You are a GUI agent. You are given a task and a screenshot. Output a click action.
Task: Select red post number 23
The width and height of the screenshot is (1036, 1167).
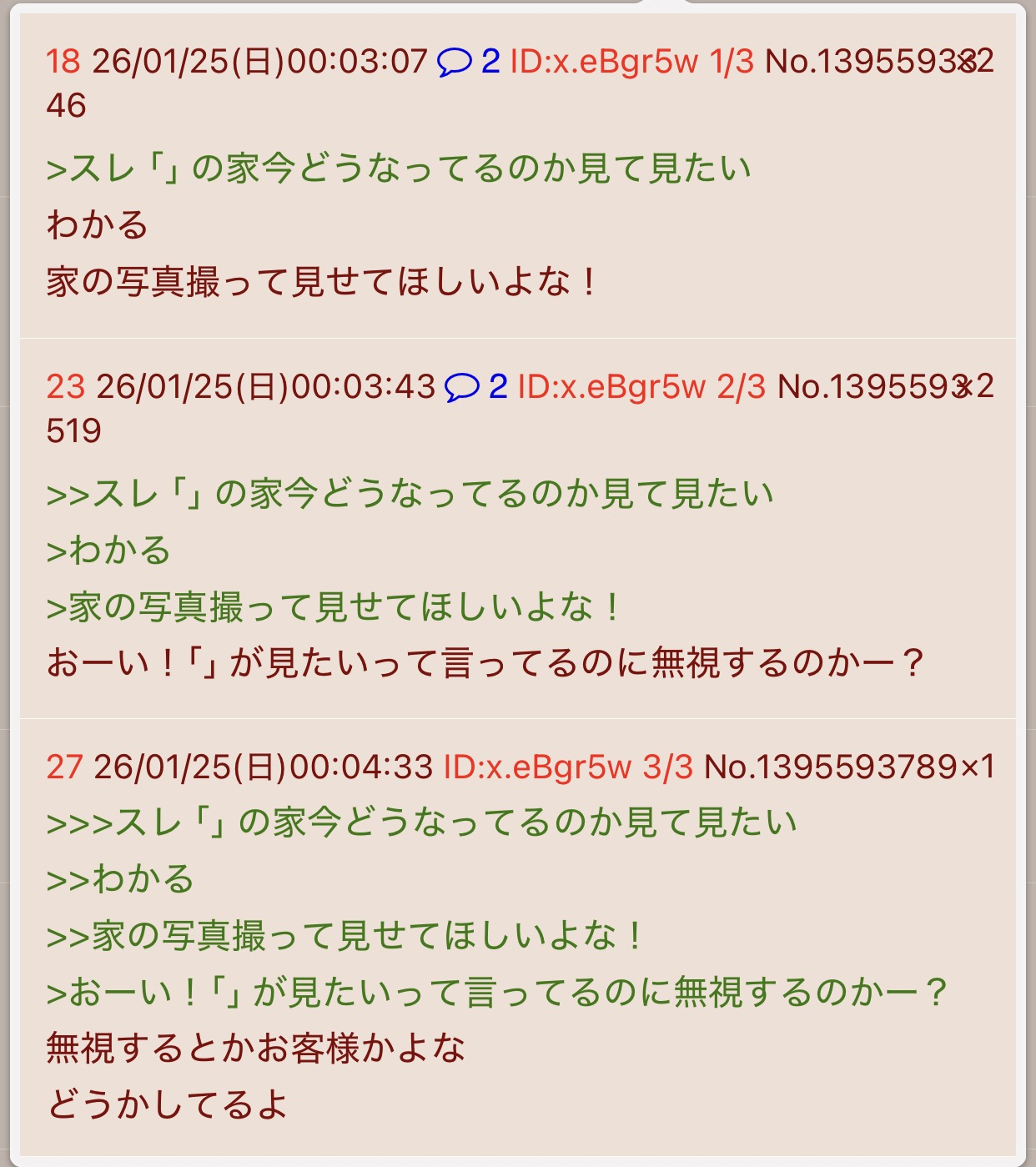coord(66,386)
